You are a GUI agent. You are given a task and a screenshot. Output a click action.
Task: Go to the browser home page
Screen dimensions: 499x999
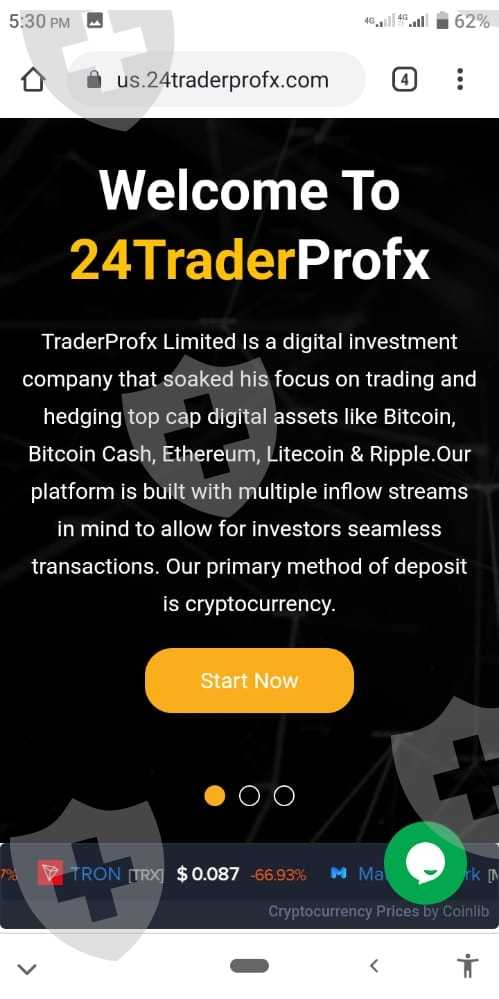(33, 80)
